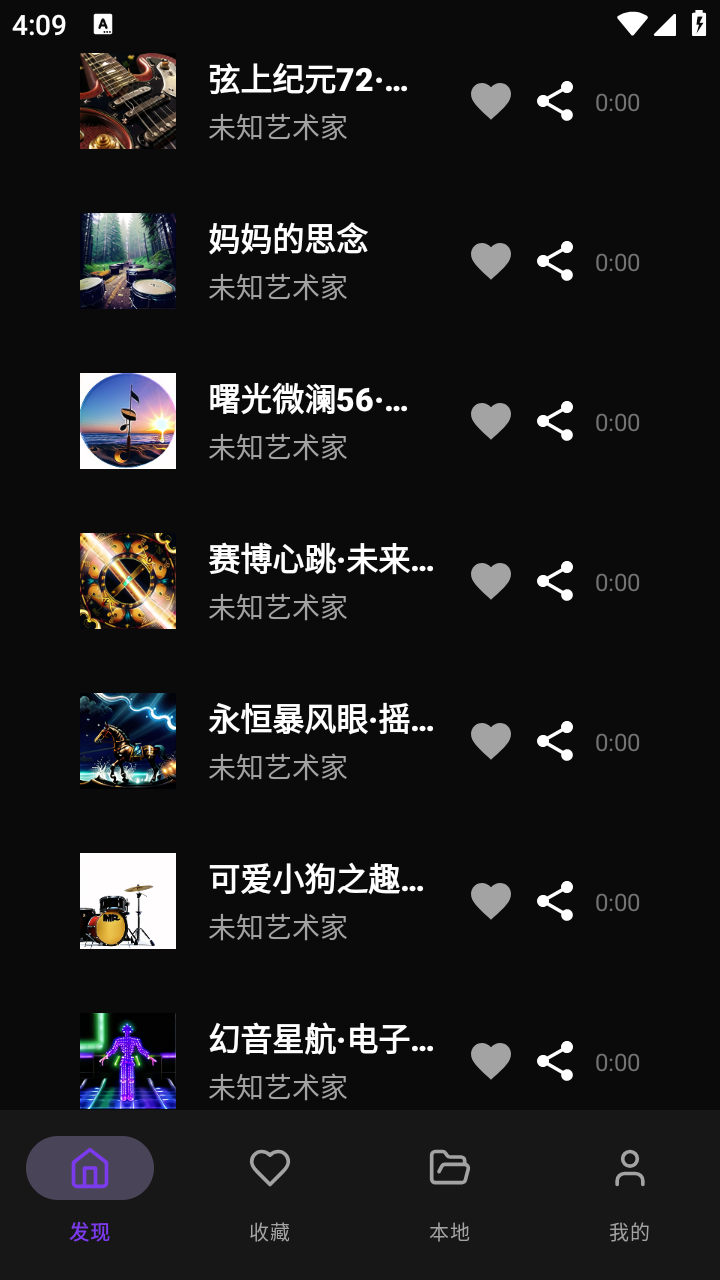
Task: Open the song 妈妈的思念
Action: click(288, 241)
